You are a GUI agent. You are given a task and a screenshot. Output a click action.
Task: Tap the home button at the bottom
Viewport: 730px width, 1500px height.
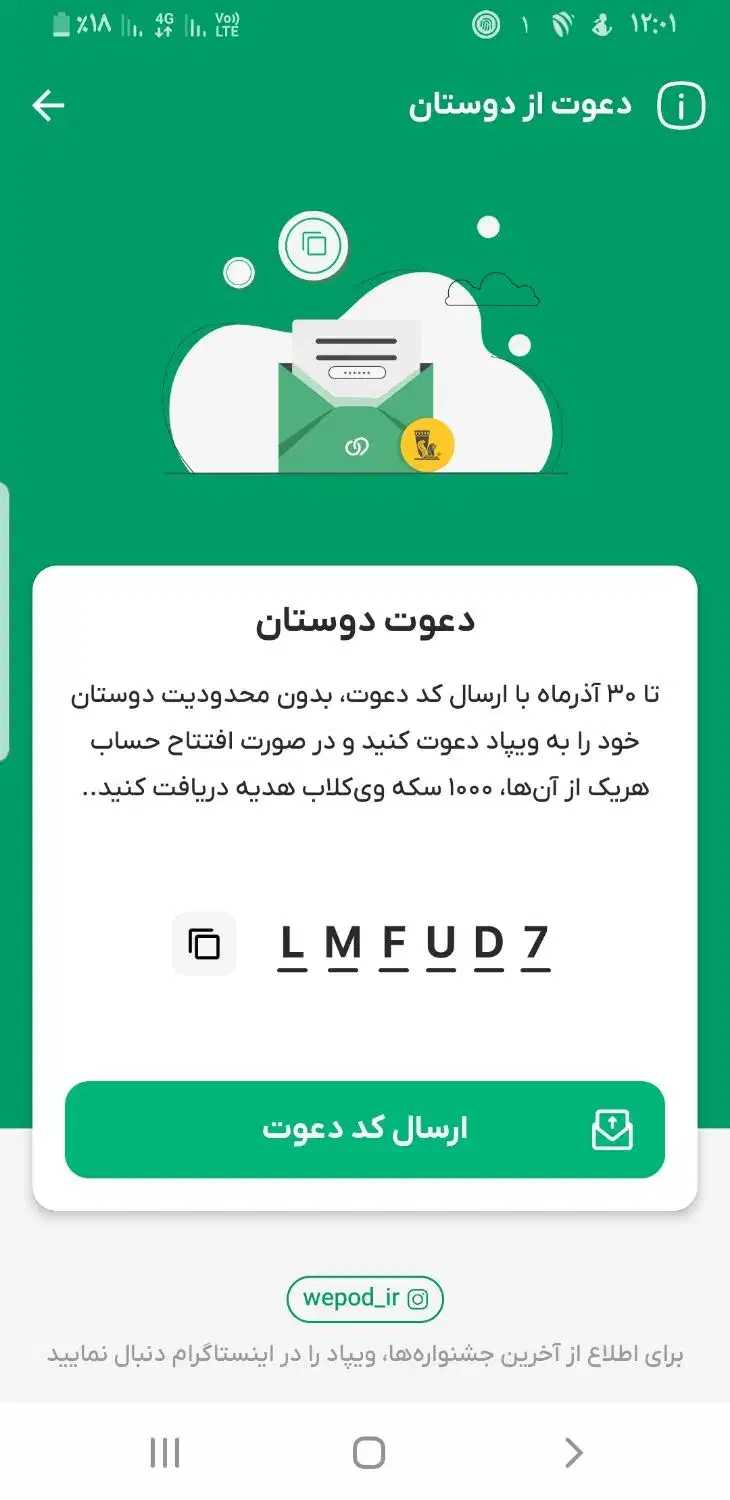(x=369, y=1452)
